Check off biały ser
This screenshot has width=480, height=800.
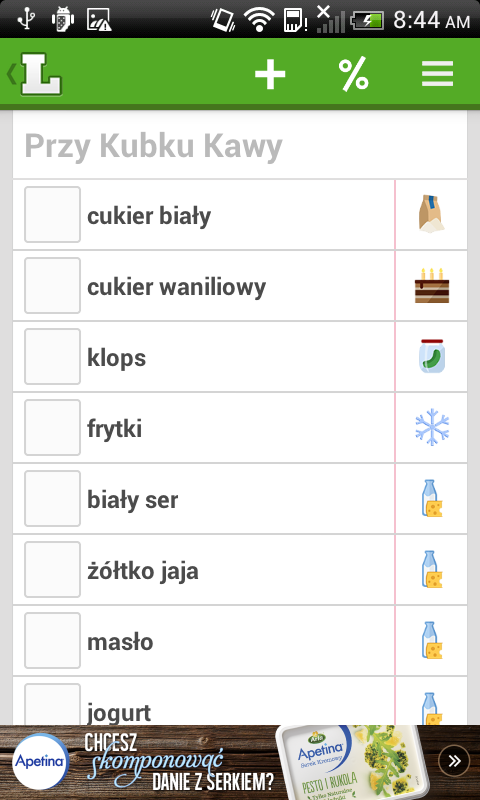coord(52,498)
